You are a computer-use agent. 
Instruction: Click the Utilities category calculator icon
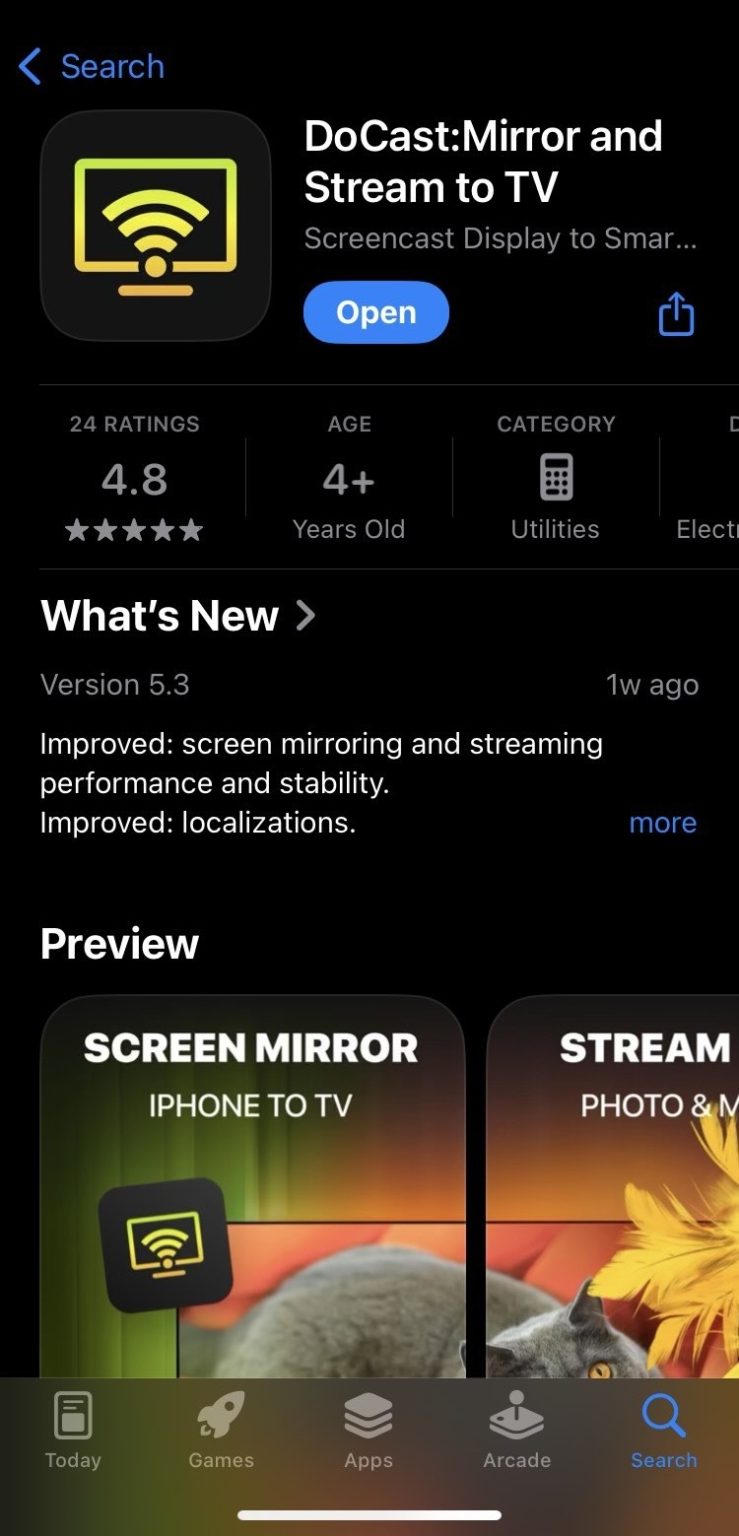(555, 477)
